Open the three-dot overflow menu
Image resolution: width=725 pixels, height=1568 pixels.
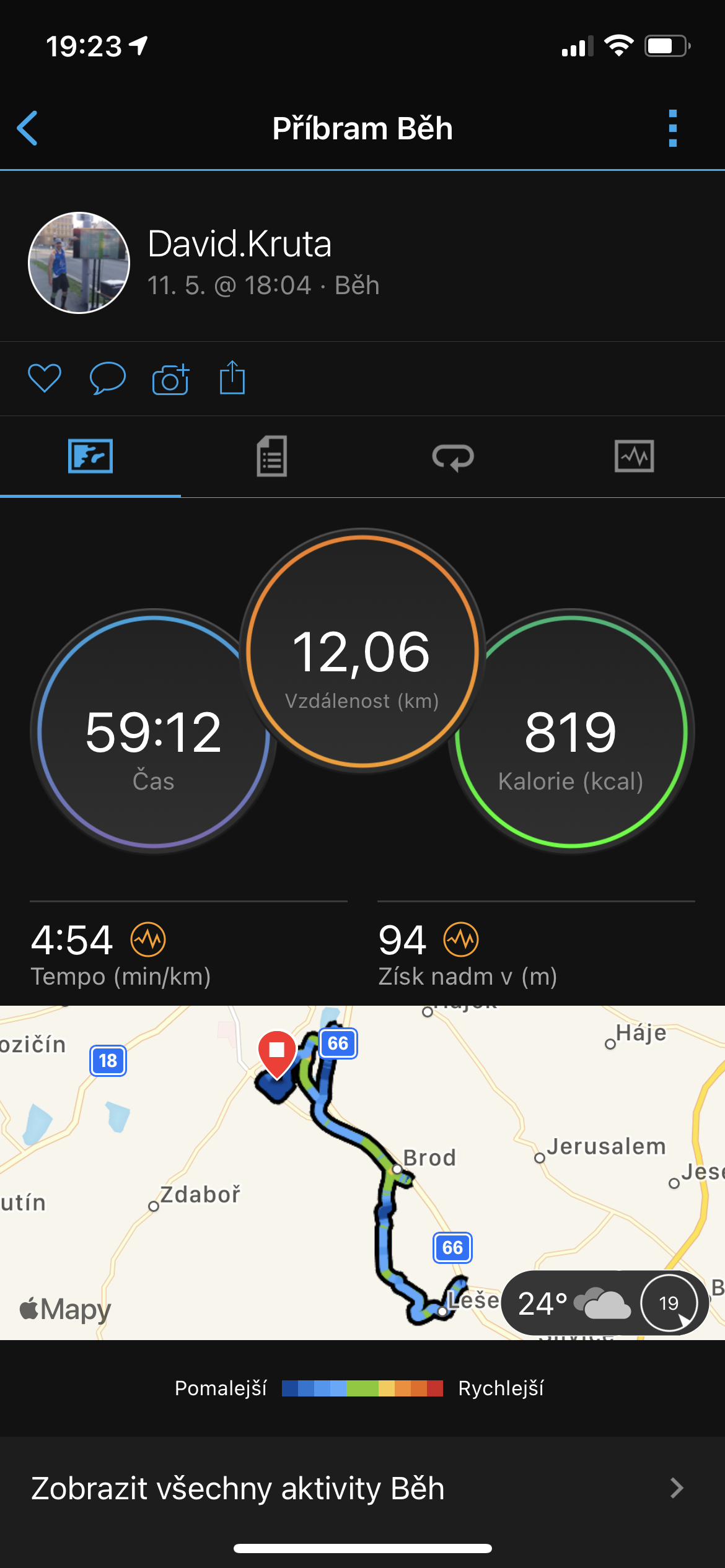(673, 128)
